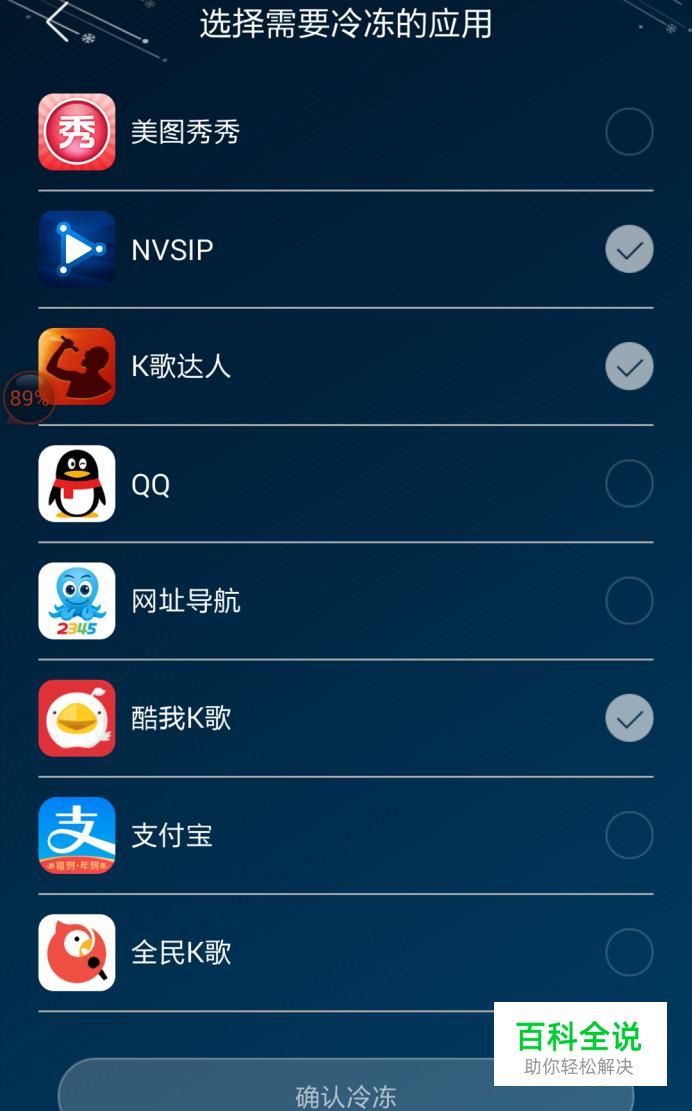Tick the 全民K歌 checkbox

(x=629, y=953)
